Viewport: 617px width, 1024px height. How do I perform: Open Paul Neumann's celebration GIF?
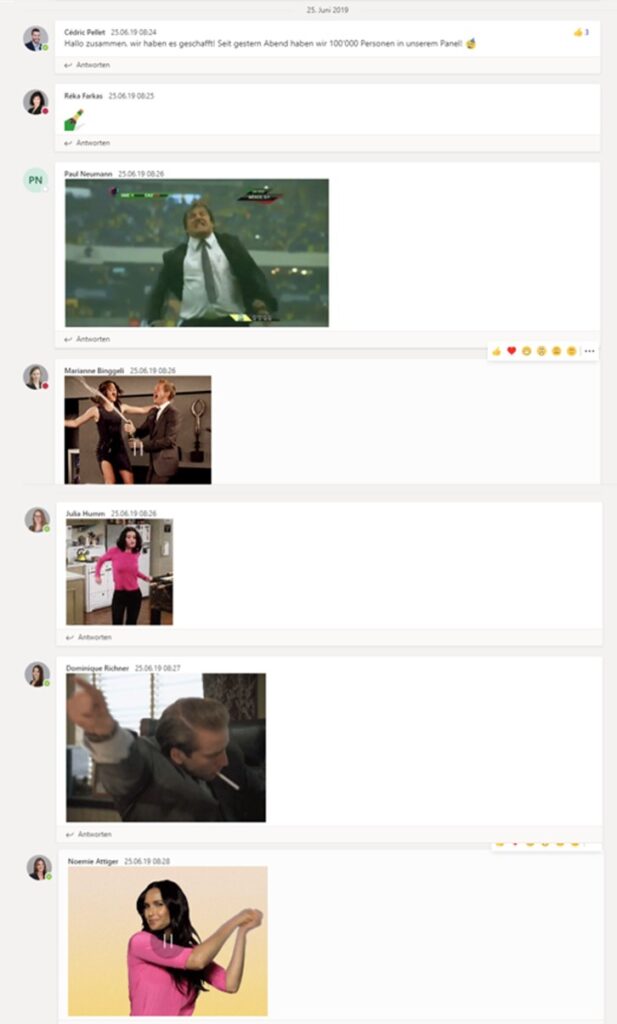point(196,252)
